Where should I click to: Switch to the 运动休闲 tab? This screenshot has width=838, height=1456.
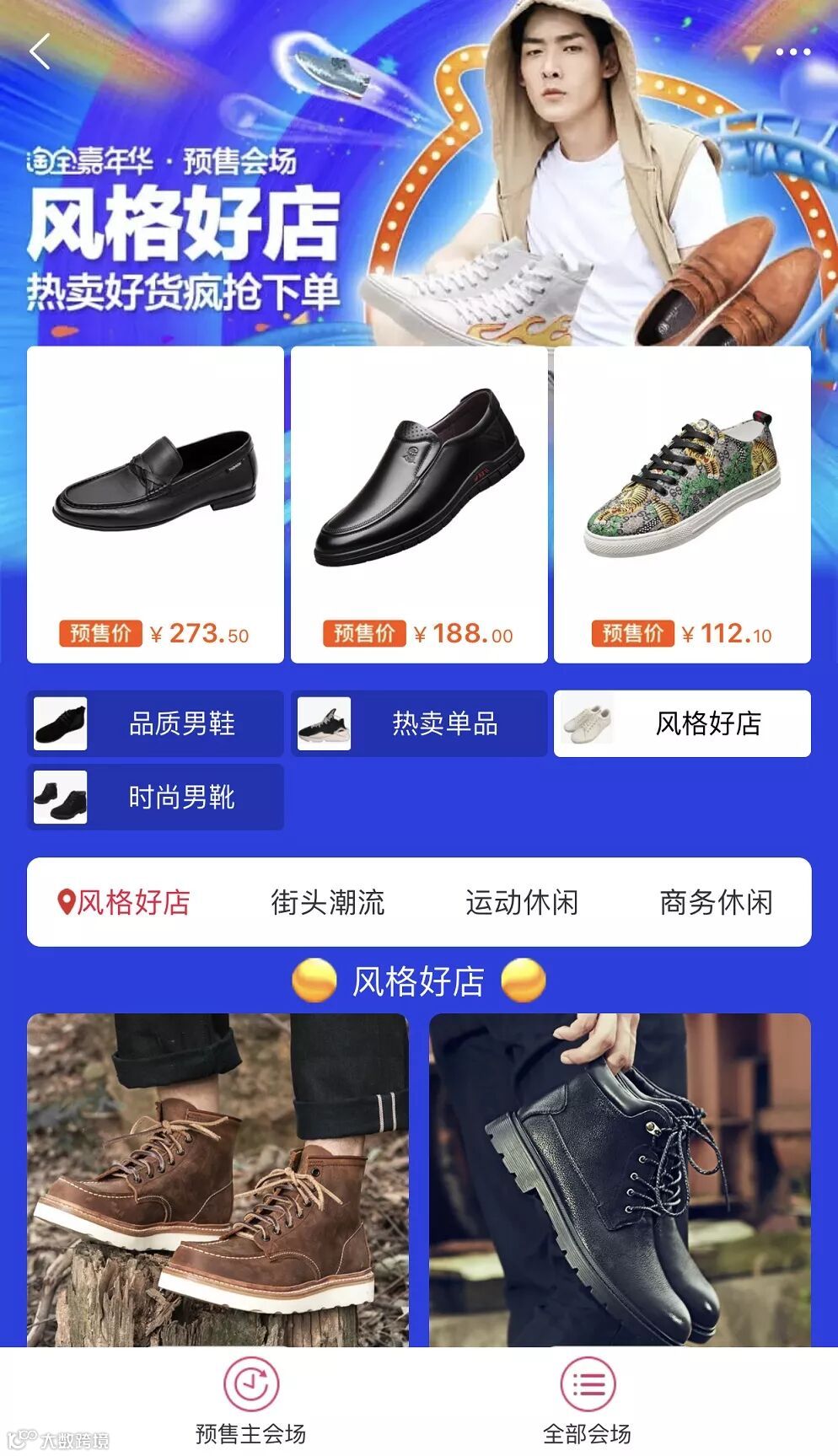point(522,902)
